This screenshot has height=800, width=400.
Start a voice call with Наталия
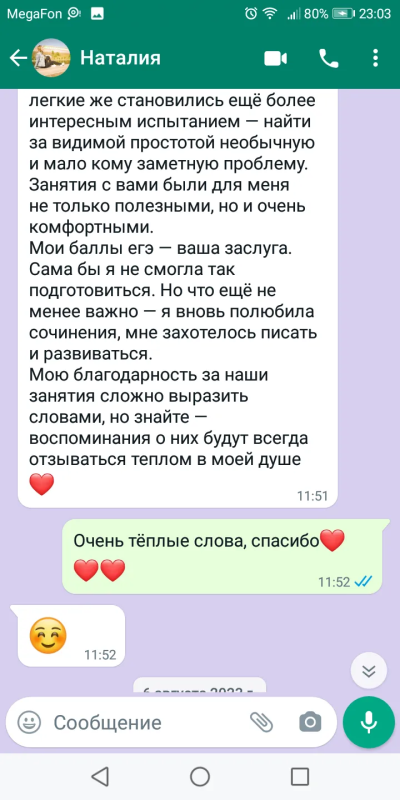329,59
